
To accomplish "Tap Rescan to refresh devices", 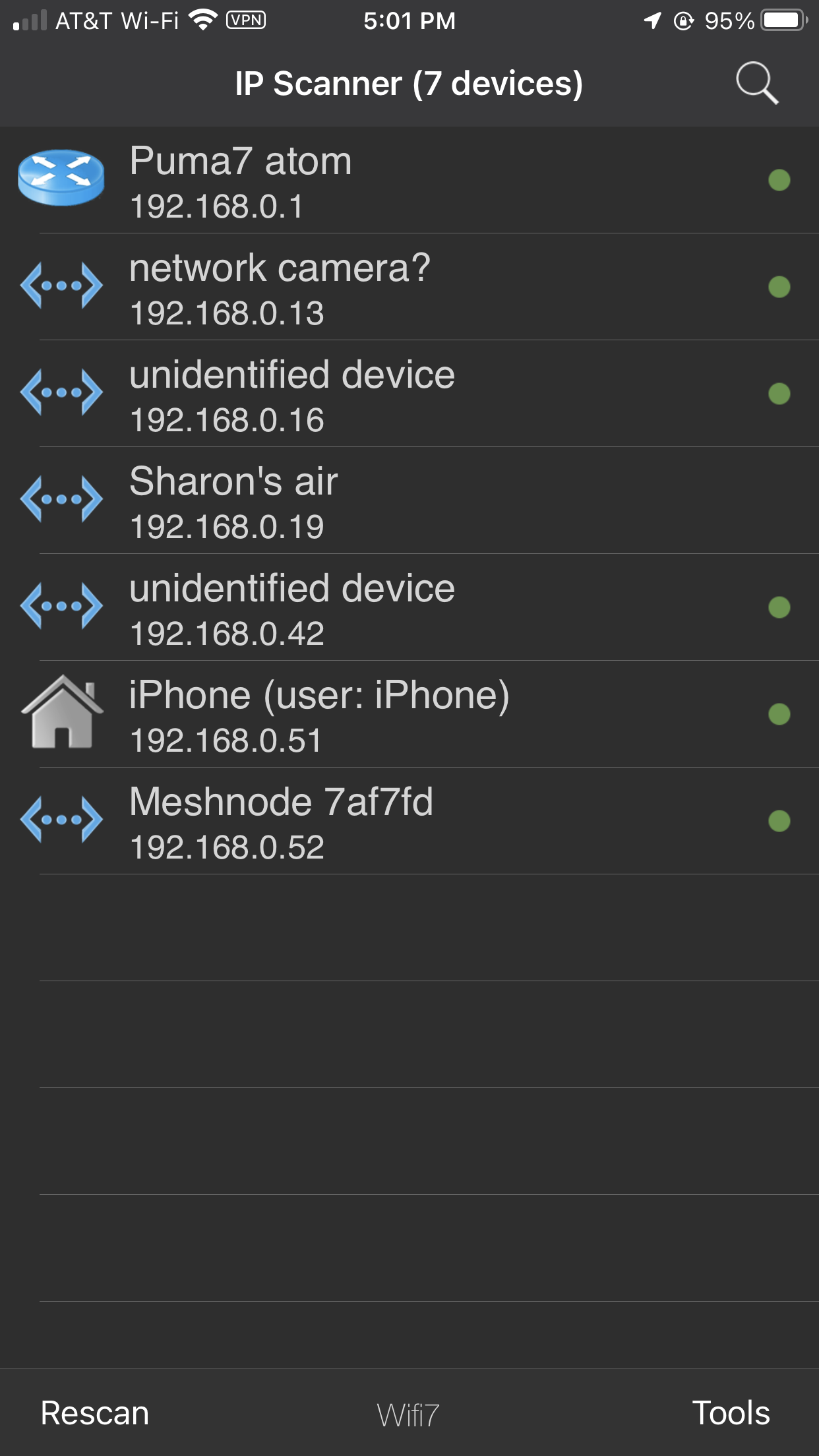I will 95,1413.
